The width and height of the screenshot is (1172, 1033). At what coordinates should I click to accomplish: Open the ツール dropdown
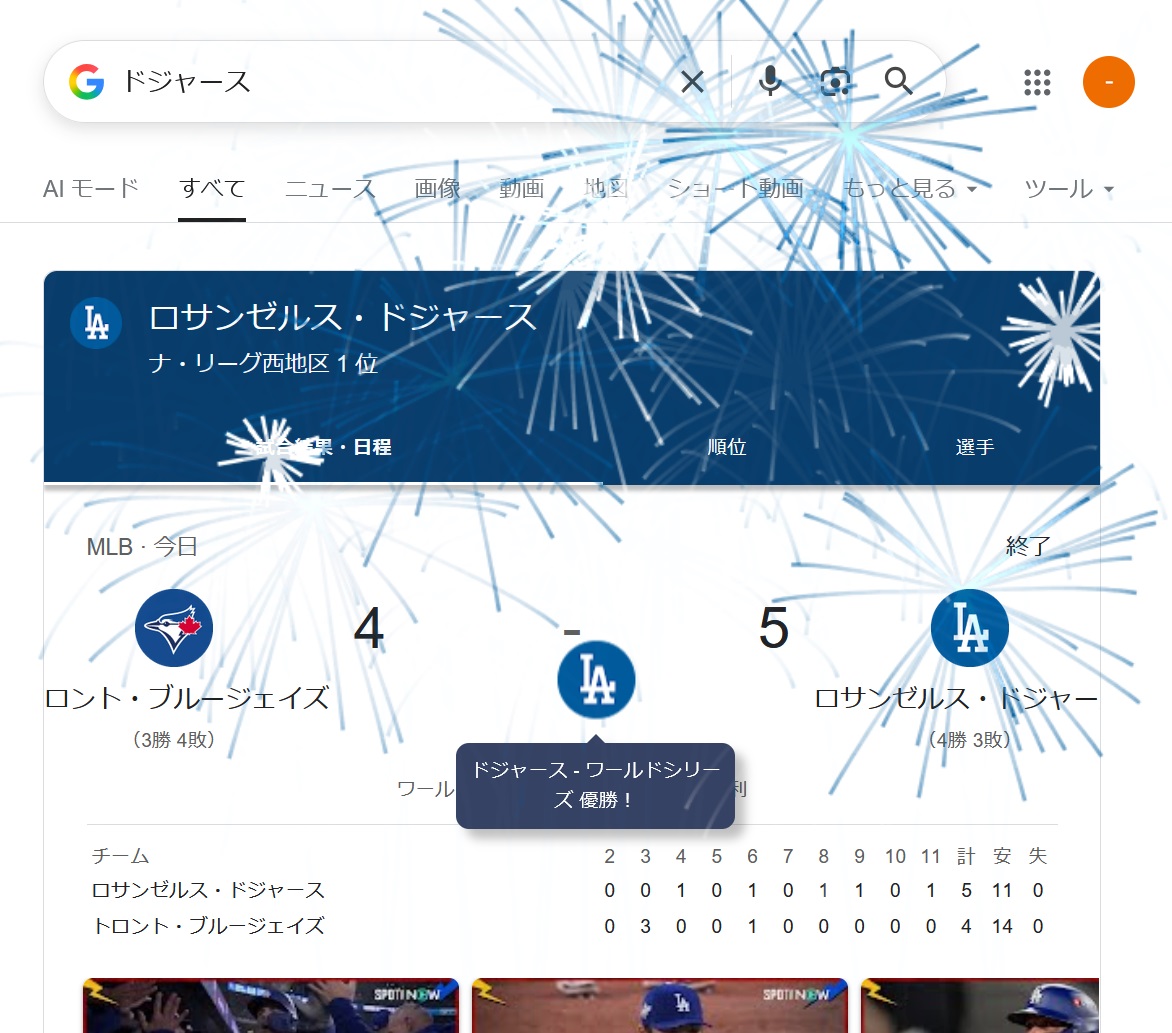pos(1068,188)
